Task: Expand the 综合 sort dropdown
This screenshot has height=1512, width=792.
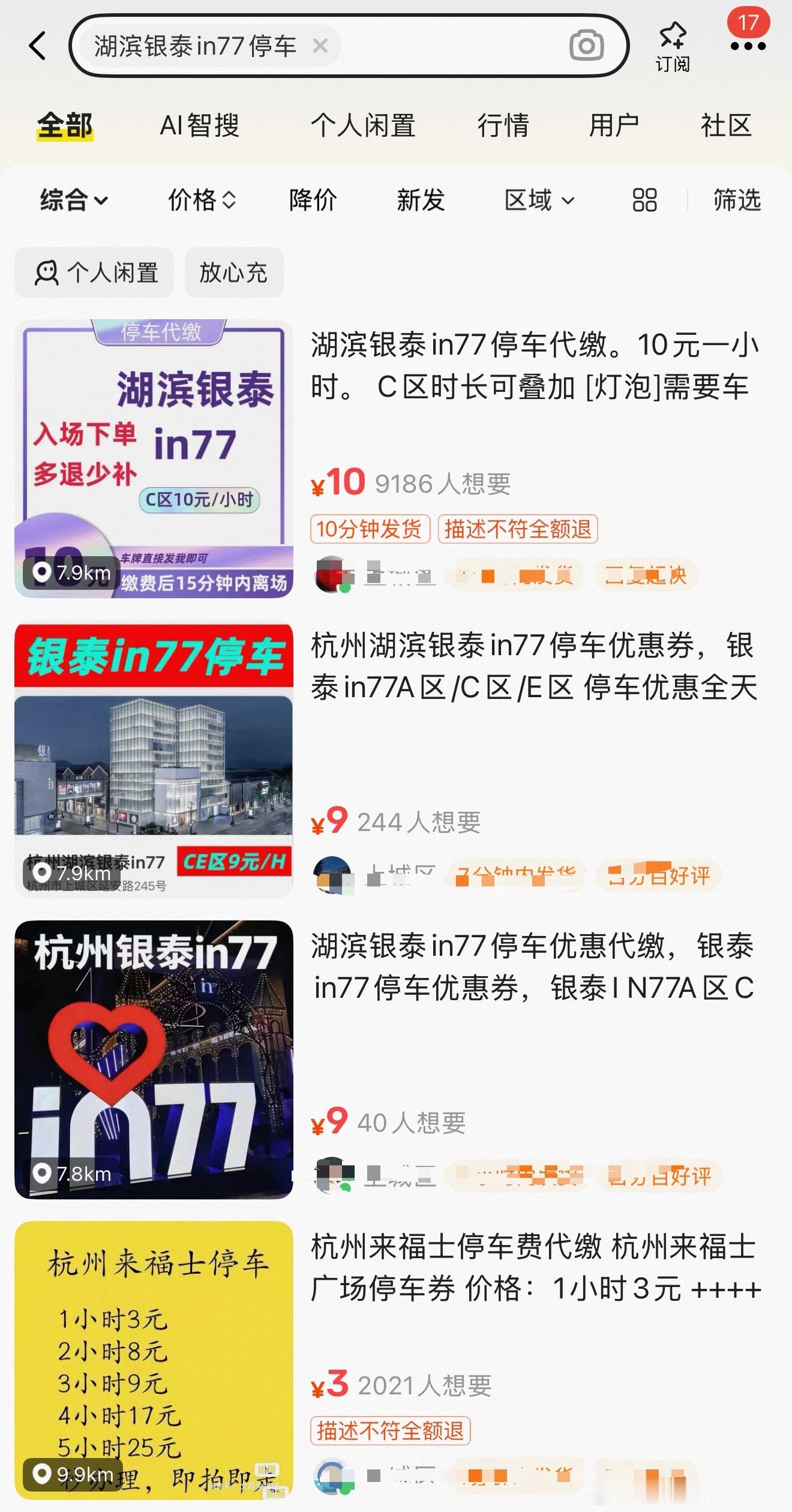Action: click(x=72, y=200)
